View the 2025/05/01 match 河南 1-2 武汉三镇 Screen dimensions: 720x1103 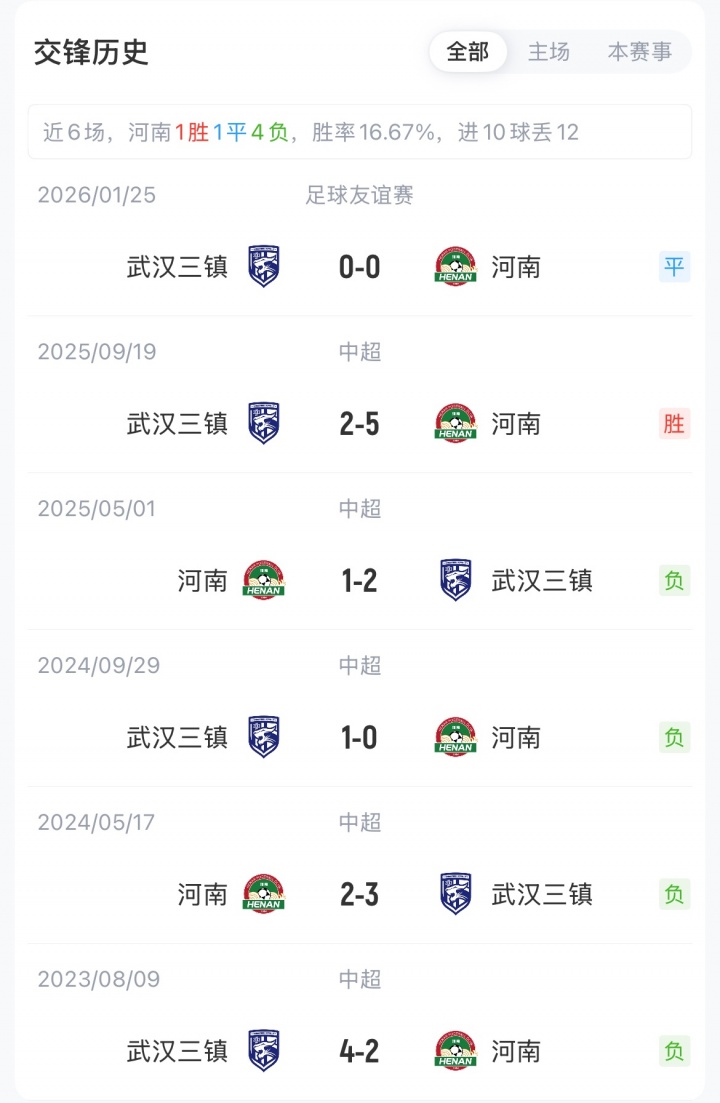click(359, 580)
